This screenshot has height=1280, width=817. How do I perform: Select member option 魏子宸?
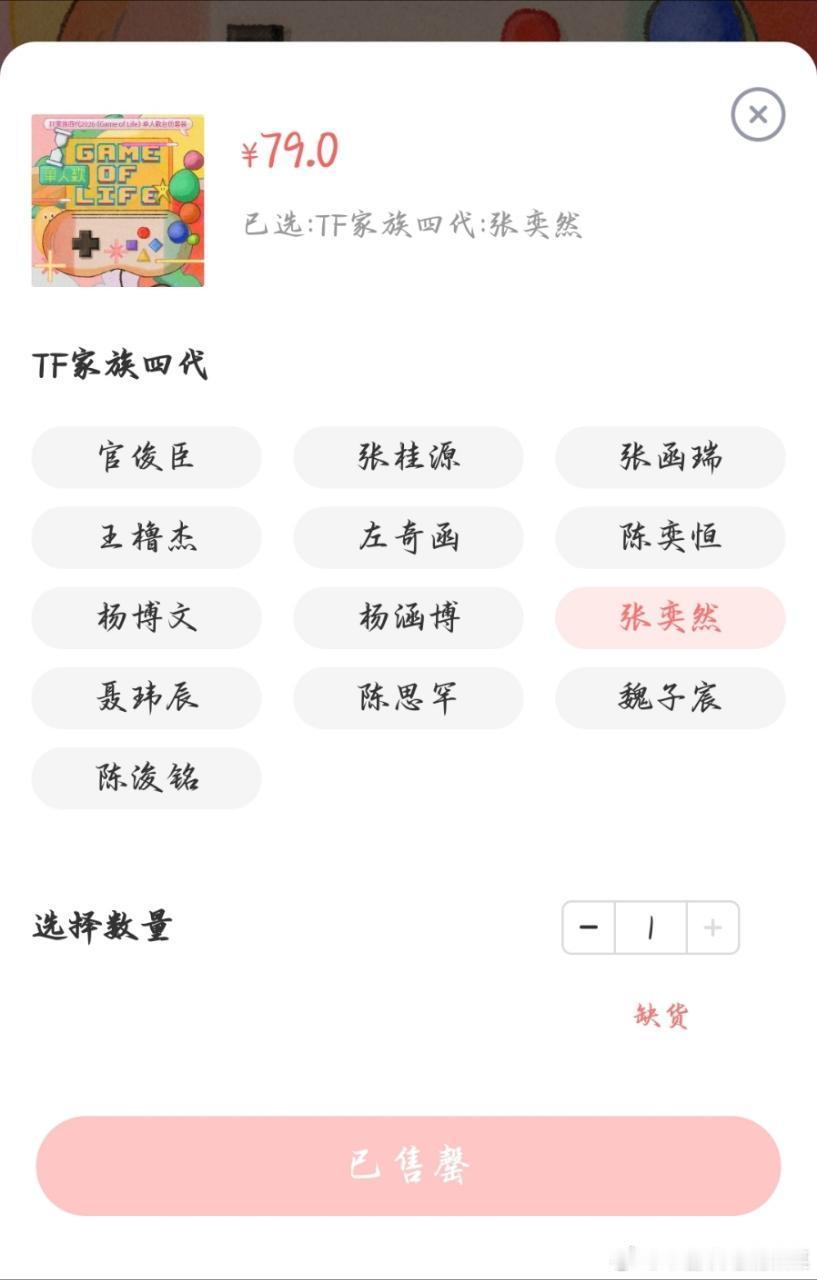[669, 698]
